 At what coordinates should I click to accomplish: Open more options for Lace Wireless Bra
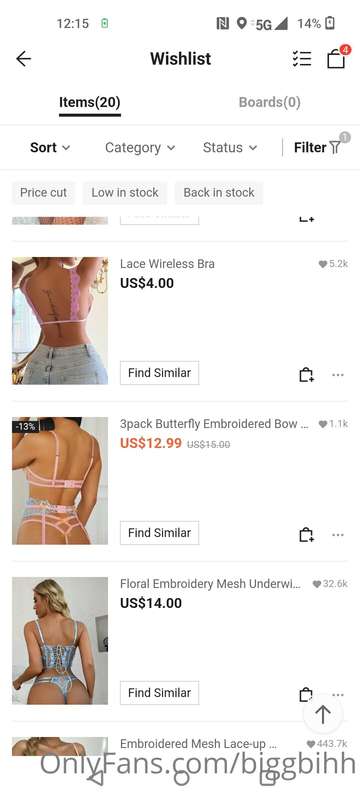pos(338,375)
